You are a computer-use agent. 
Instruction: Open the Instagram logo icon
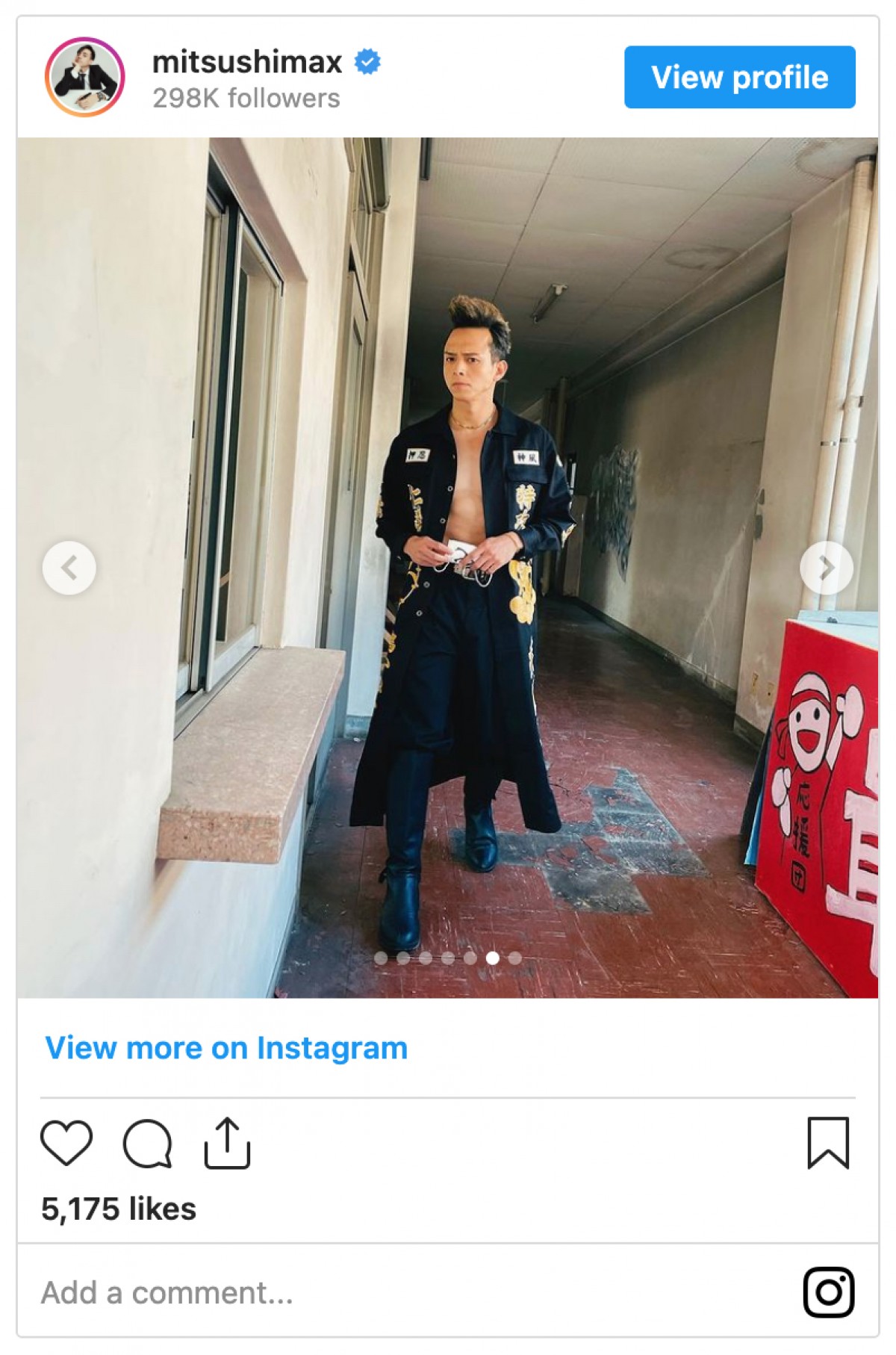[828, 1292]
